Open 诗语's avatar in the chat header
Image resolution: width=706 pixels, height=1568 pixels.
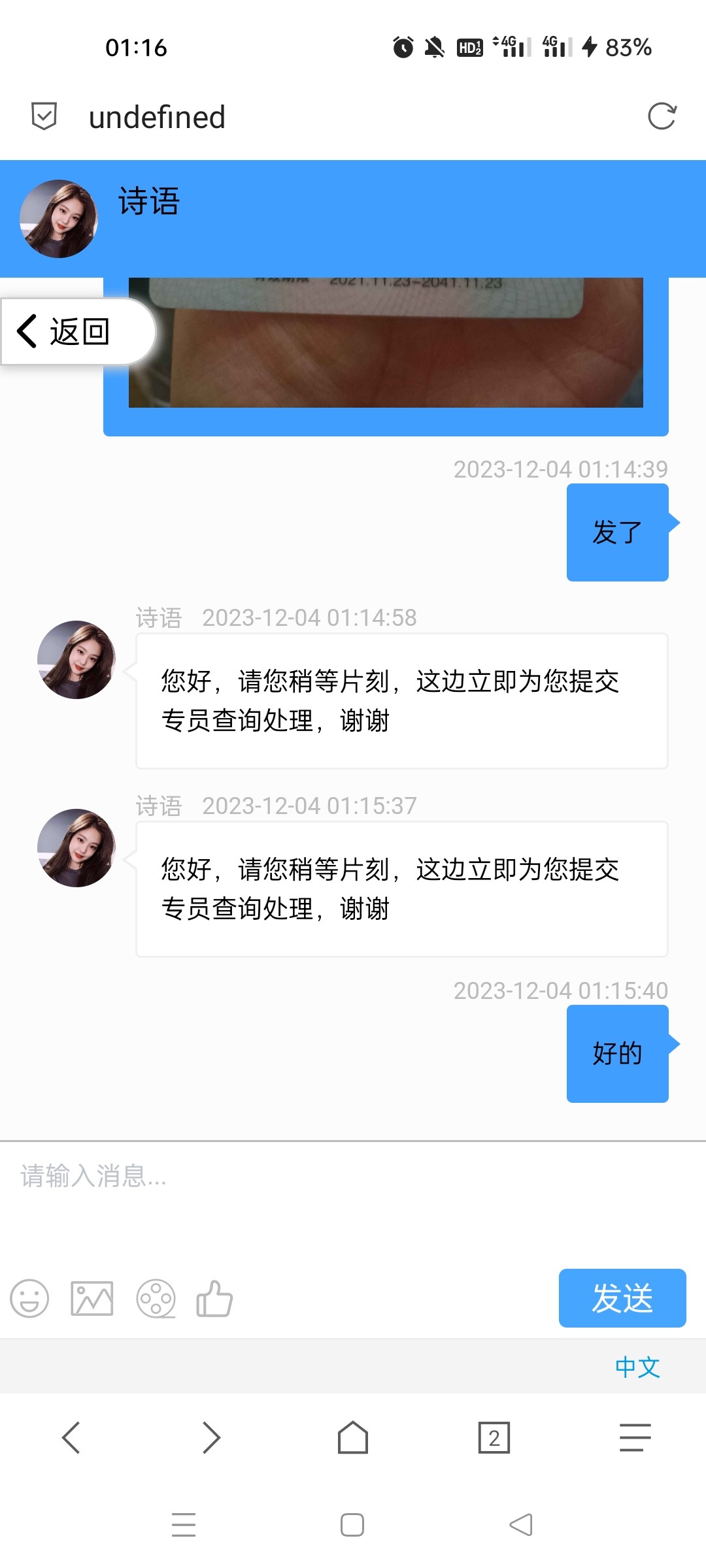(x=58, y=218)
